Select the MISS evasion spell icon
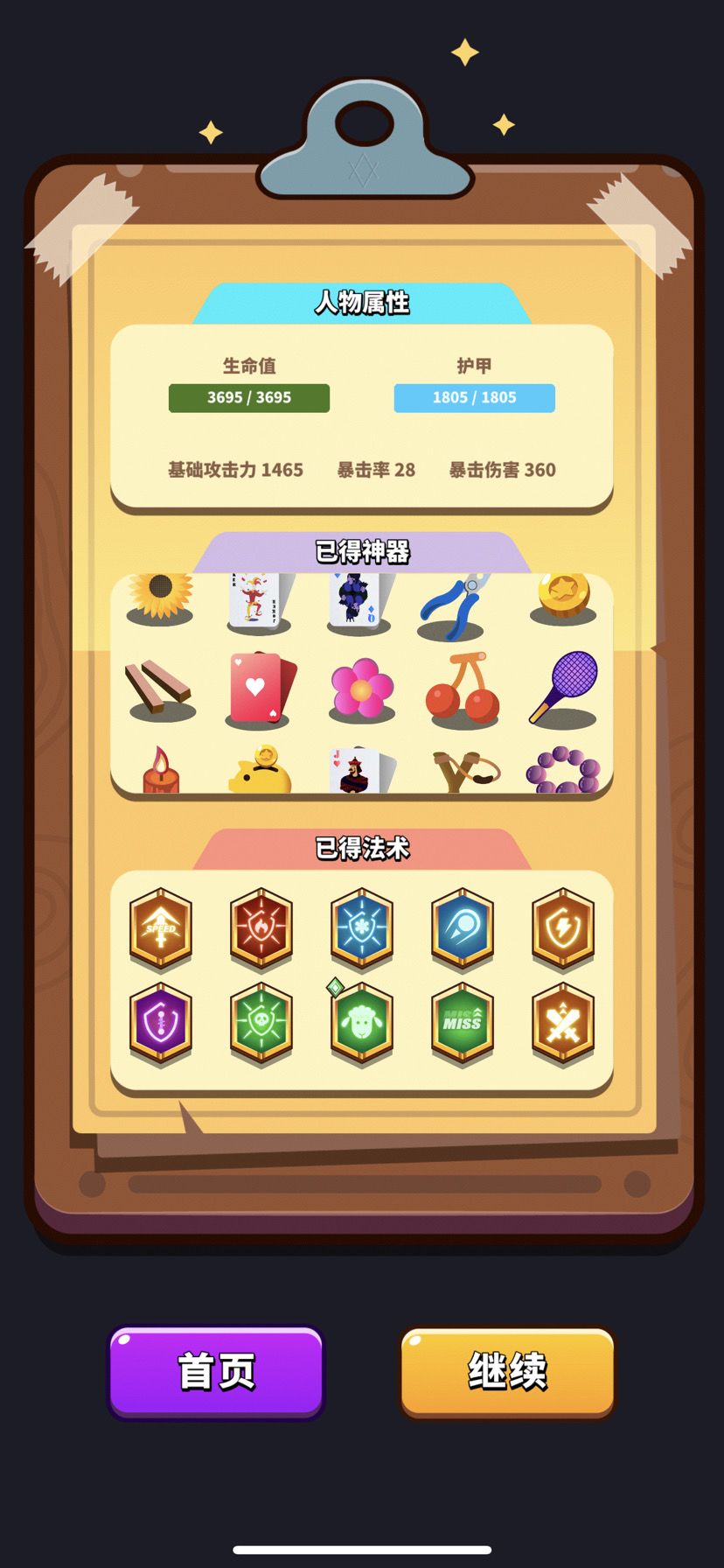Image resolution: width=724 pixels, height=1568 pixels. tap(463, 1022)
